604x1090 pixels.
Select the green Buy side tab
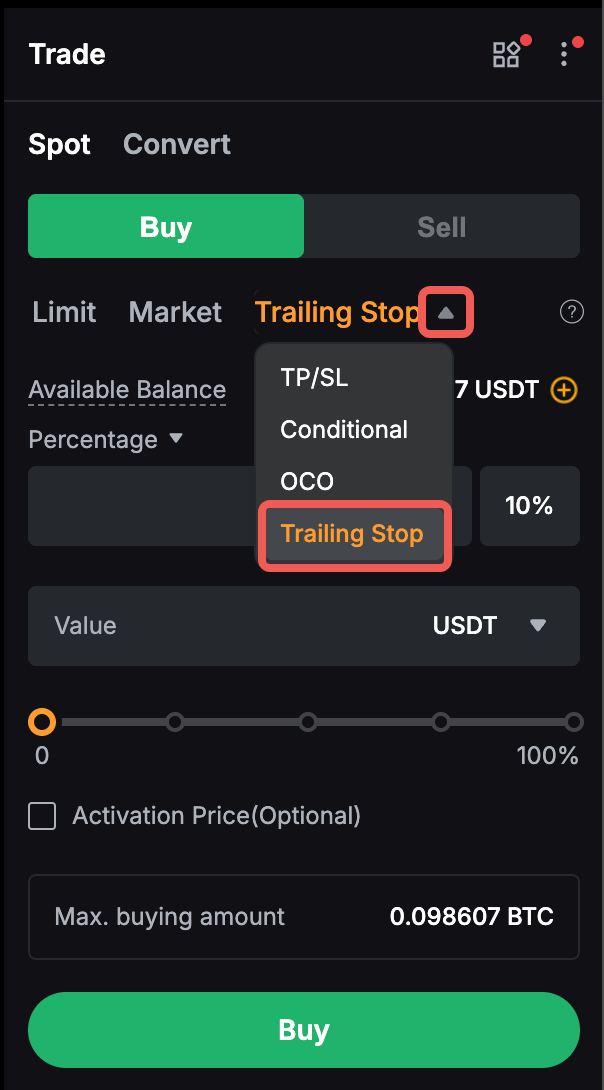(166, 227)
